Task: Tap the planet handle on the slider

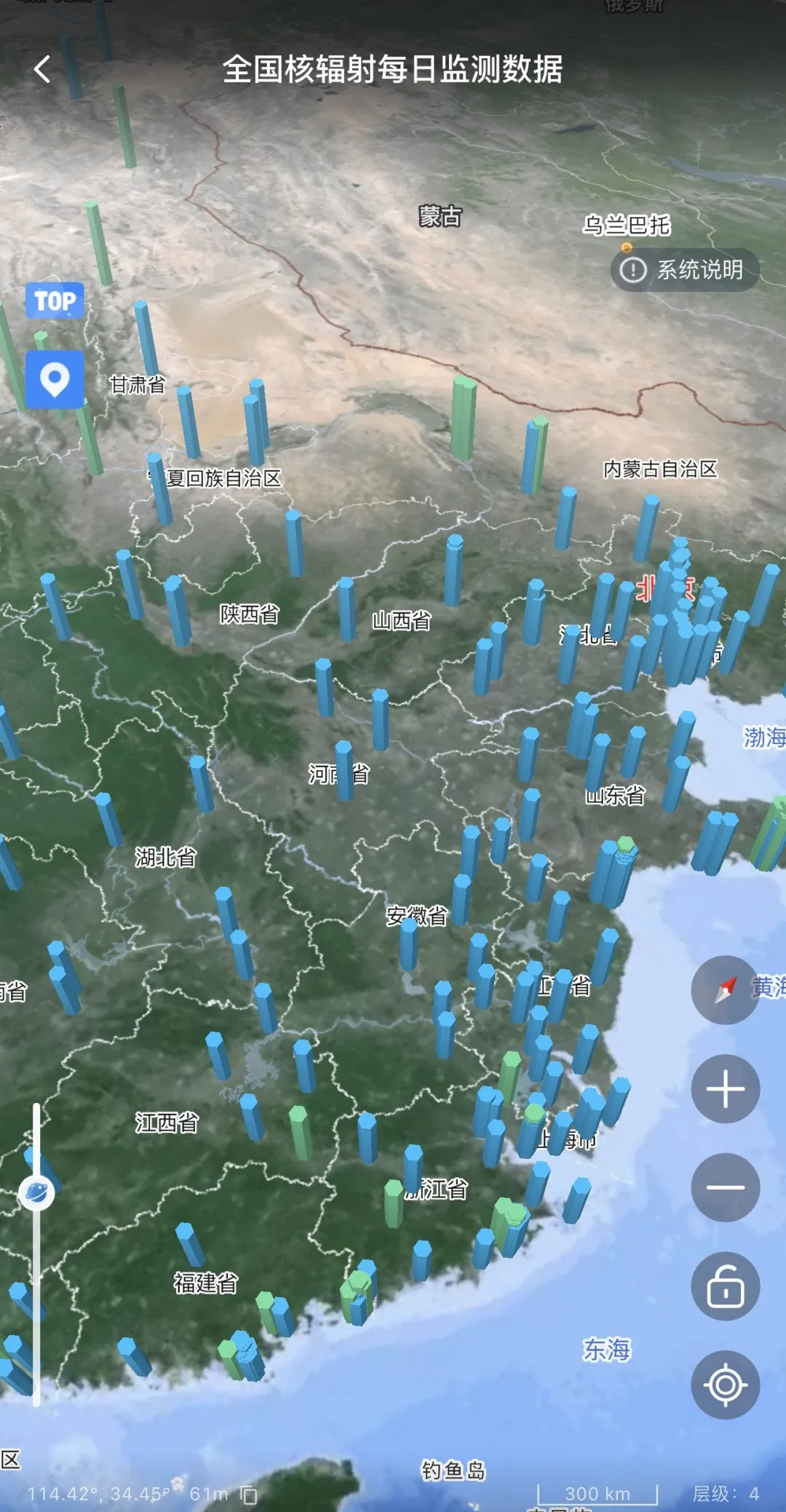Action: click(x=36, y=1192)
